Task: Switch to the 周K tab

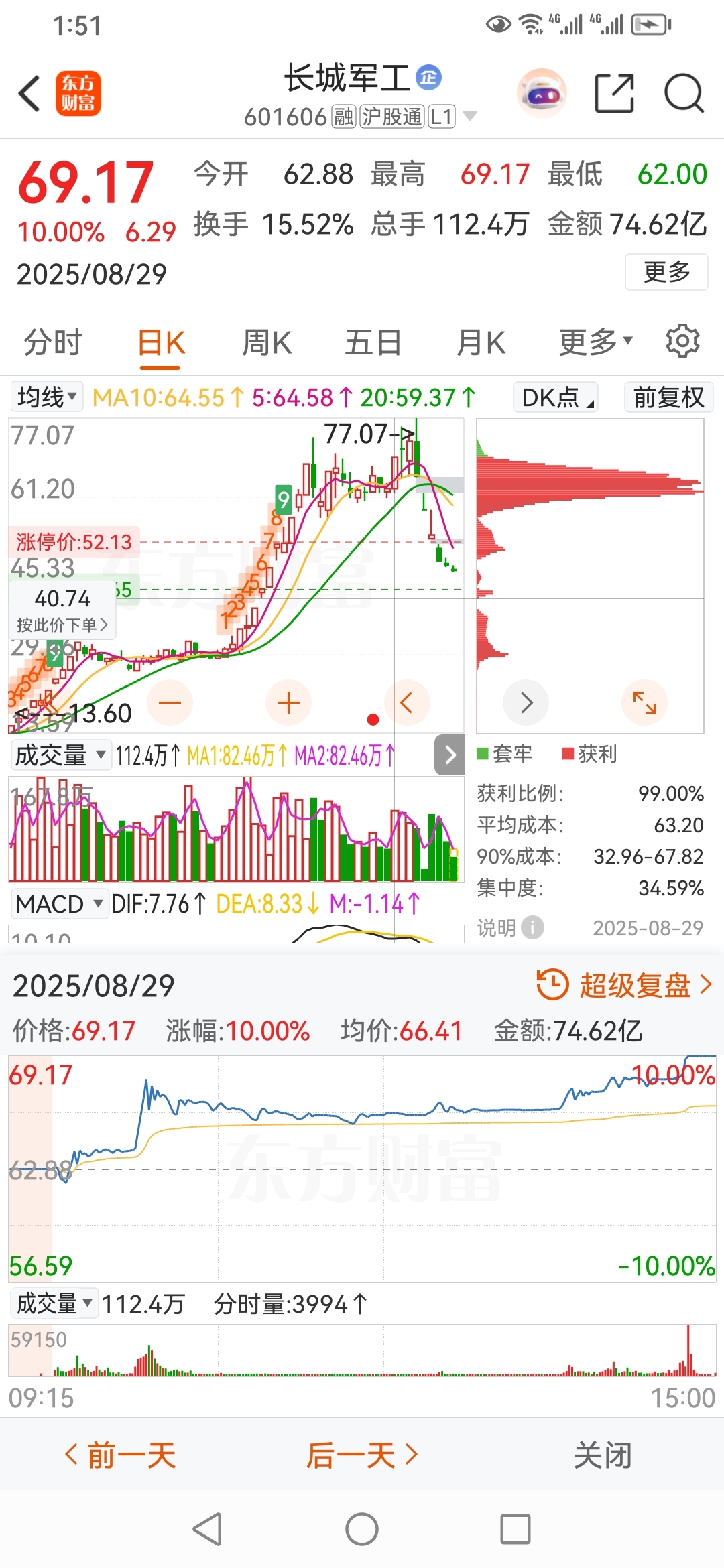Action: [x=267, y=342]
